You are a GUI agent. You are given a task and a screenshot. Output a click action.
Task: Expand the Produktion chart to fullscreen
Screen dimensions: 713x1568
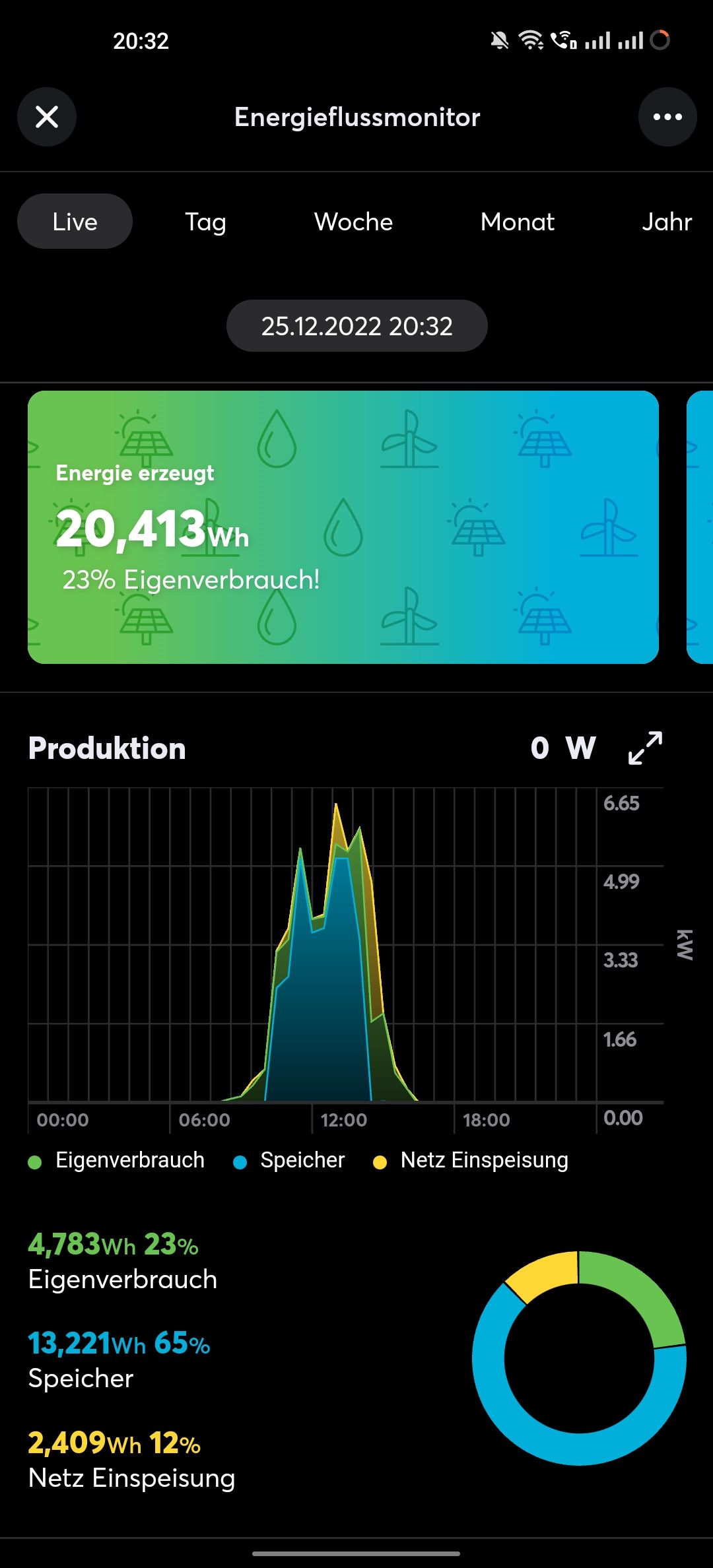point(645,748)
